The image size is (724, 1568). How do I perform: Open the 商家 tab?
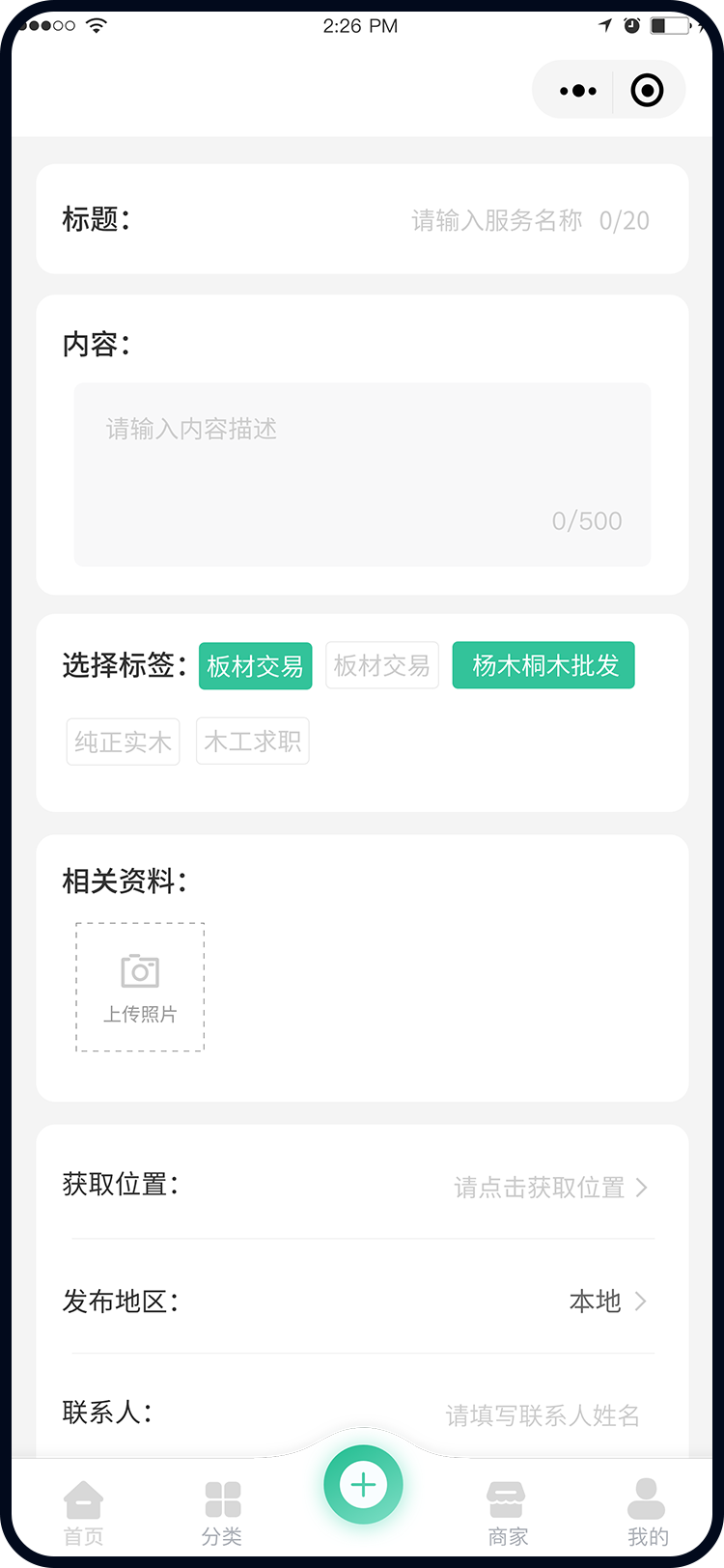(x=507, y=1512)
